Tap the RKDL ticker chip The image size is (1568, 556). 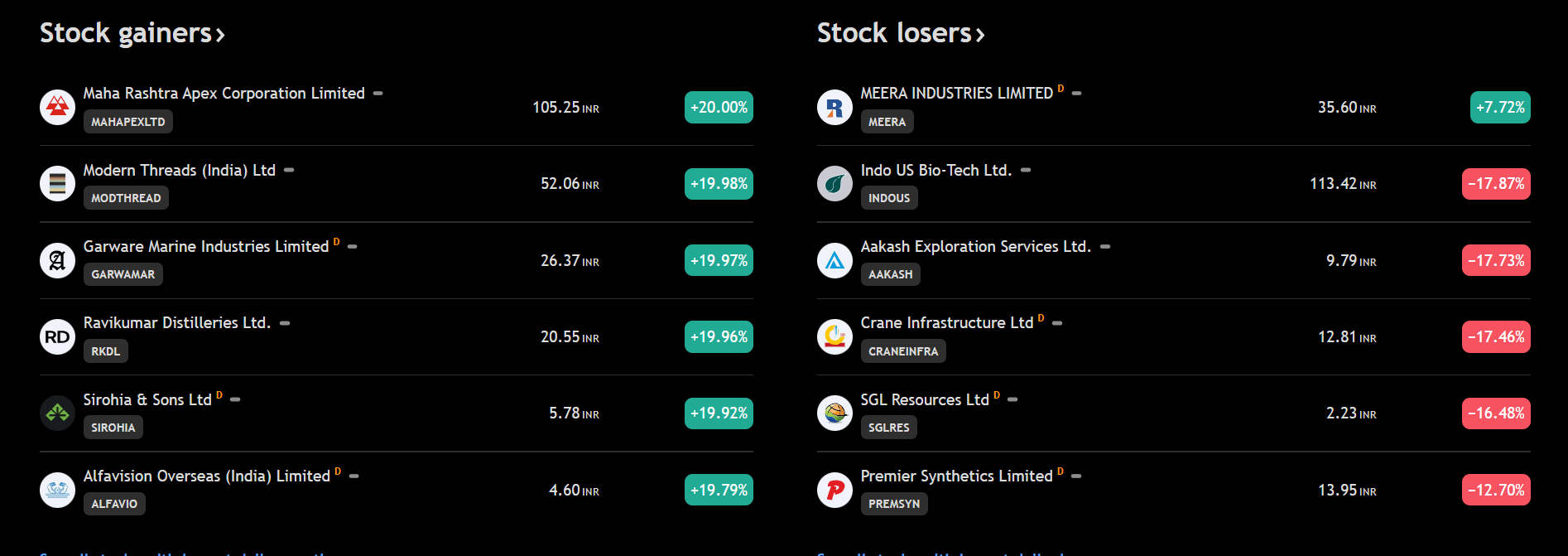pyautogui.click(x=105, y=351)
